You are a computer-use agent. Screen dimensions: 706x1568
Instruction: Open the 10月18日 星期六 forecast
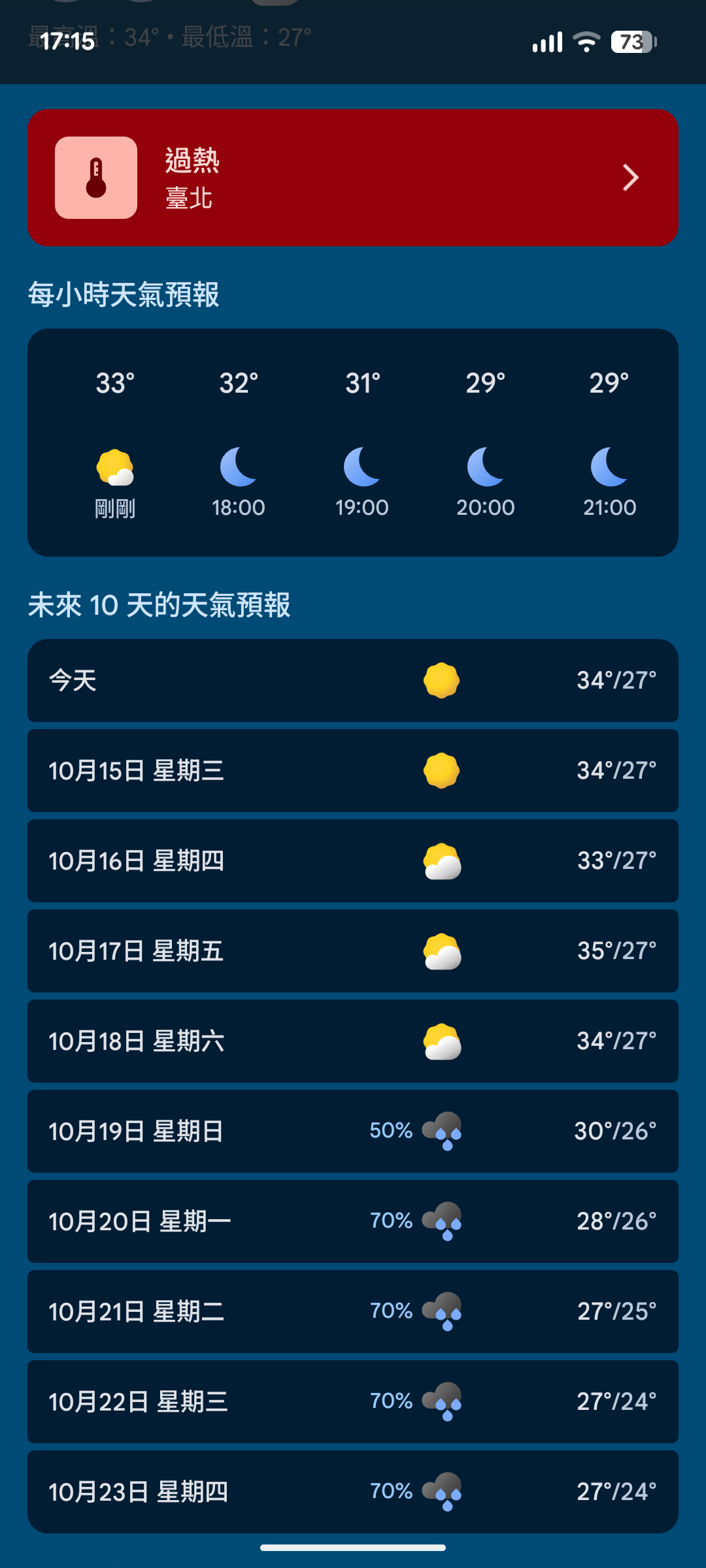pos(353,1041)
